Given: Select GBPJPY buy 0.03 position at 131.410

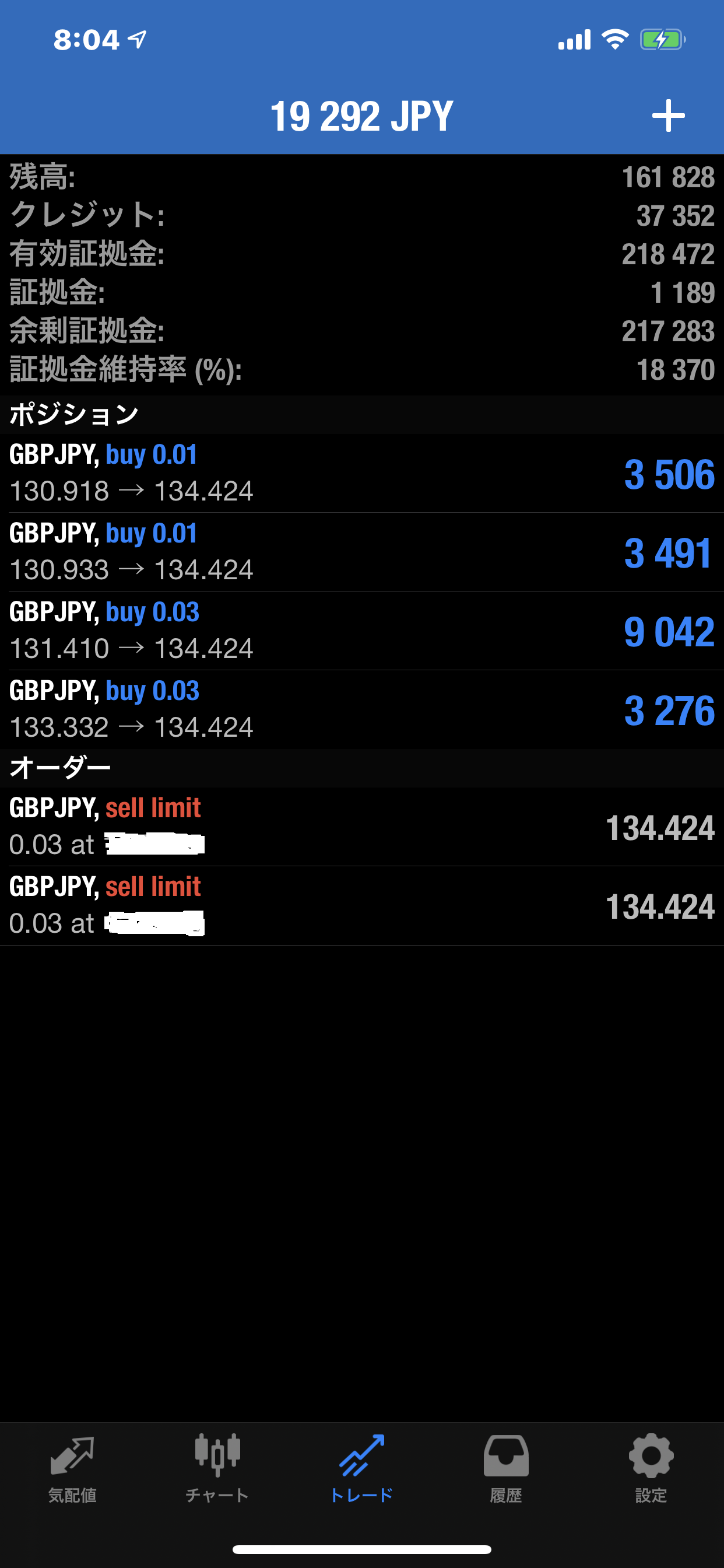Looking at the screenshot, I should coord(361,630).
